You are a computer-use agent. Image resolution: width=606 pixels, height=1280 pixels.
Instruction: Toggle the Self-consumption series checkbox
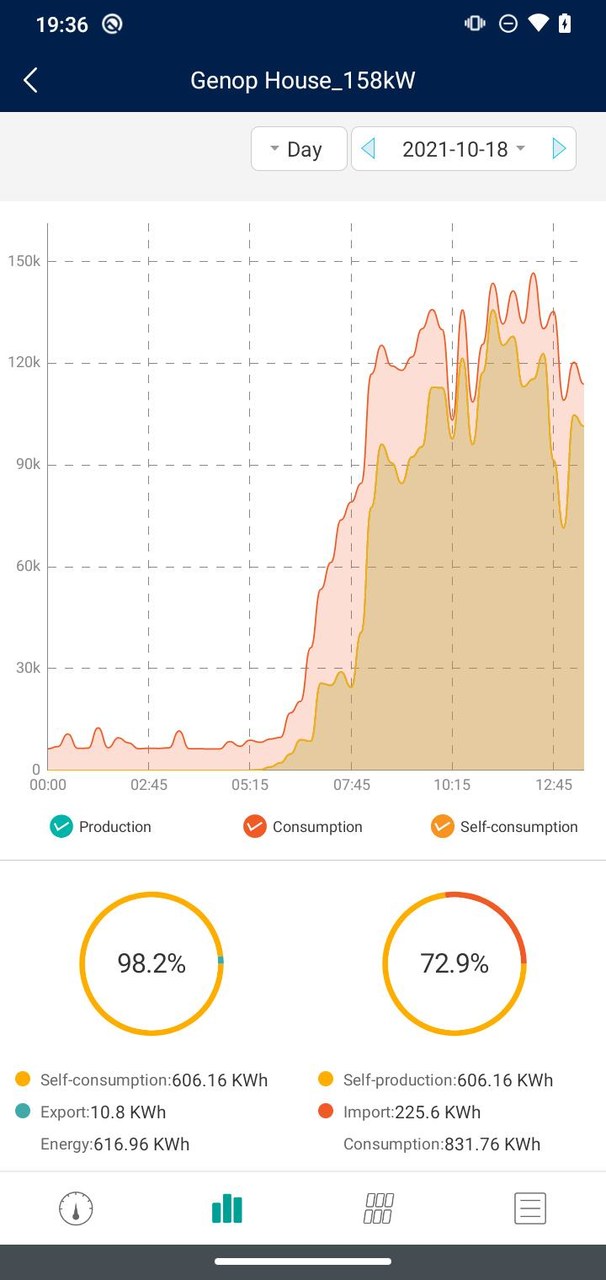pyautogui.click(x=442, y=826)
